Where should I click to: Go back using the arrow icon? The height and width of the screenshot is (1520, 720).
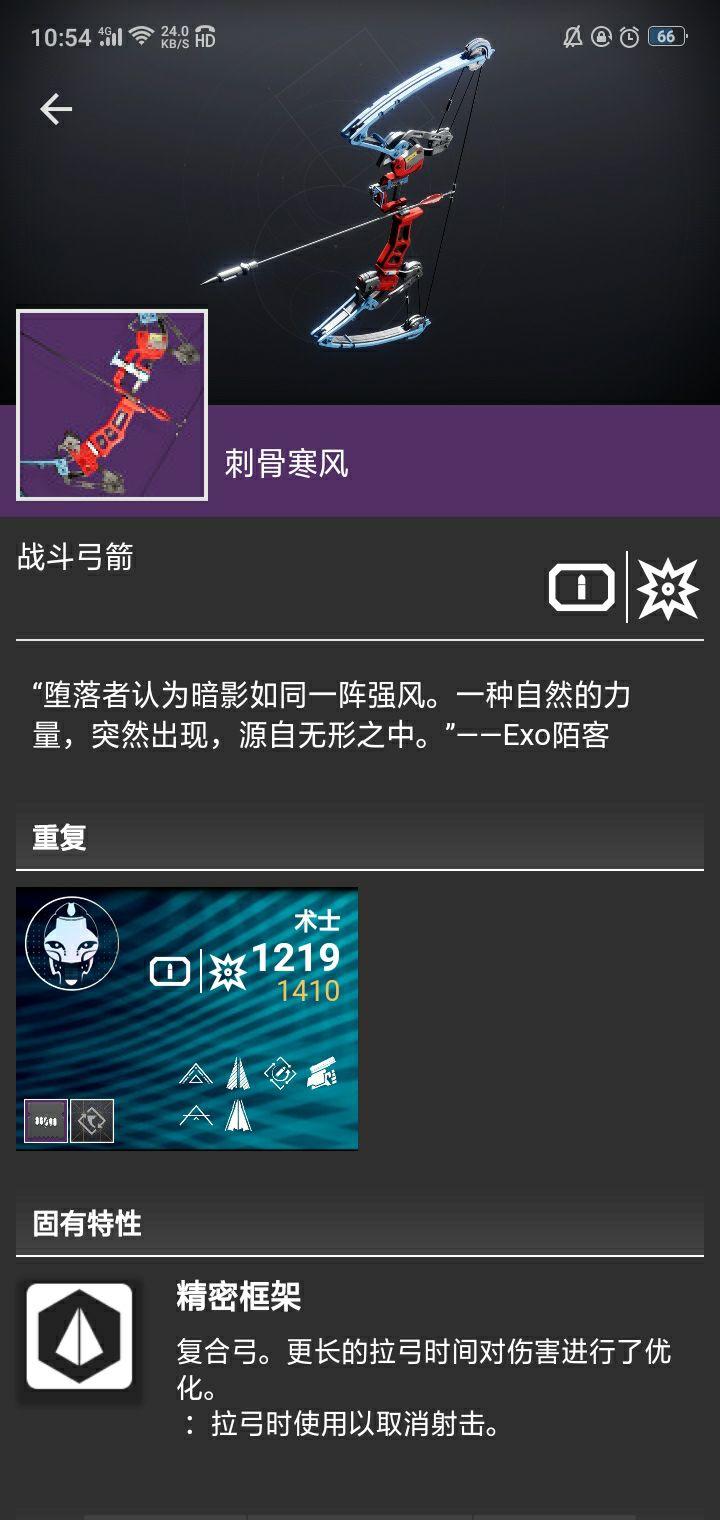tap(56, 109)
